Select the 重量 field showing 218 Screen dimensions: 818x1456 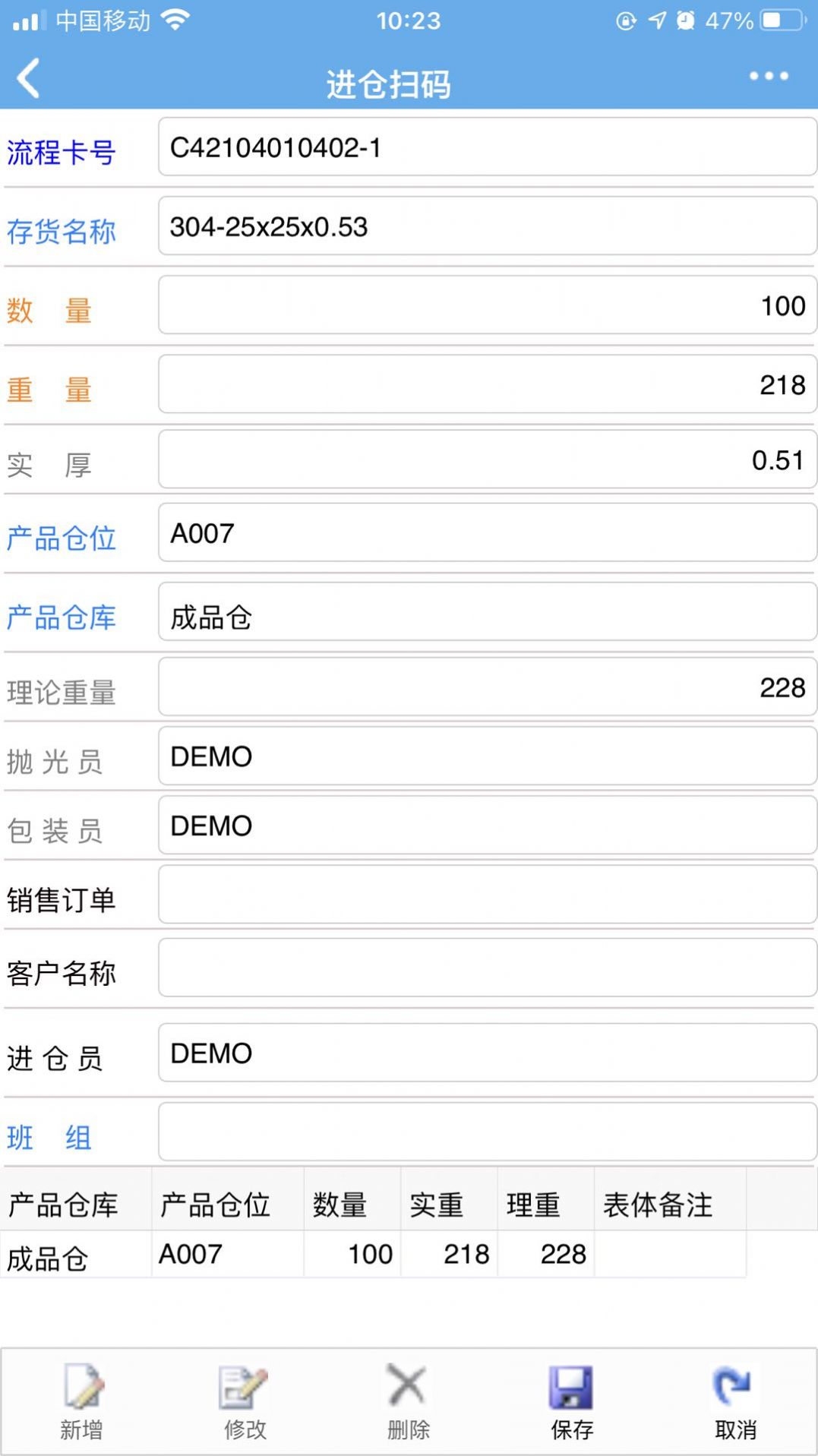tap(486, 384)
